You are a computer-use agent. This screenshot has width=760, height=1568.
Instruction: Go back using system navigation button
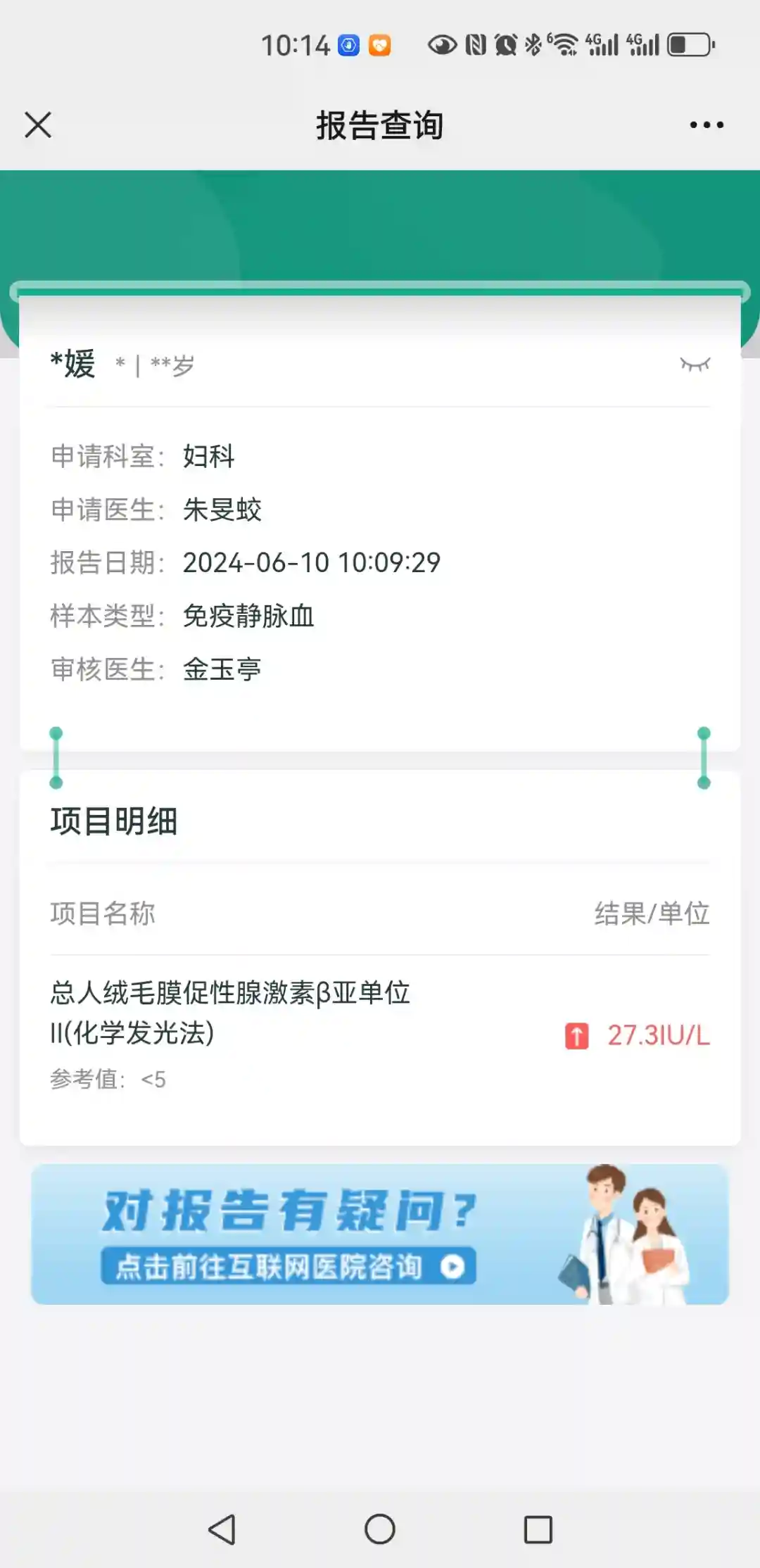[222, 1529]
